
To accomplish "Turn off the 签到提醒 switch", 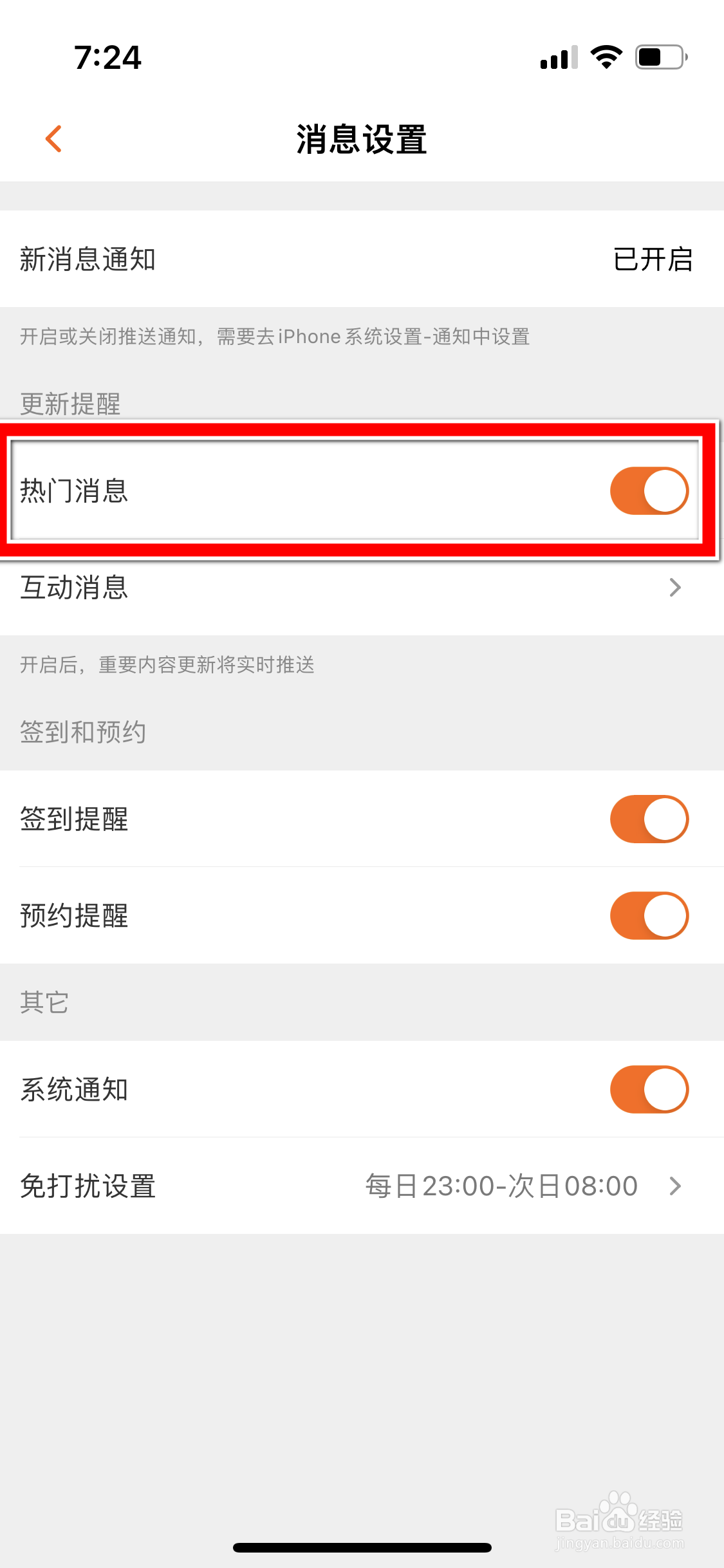I will pyautogui.click(x=648, y=819).
